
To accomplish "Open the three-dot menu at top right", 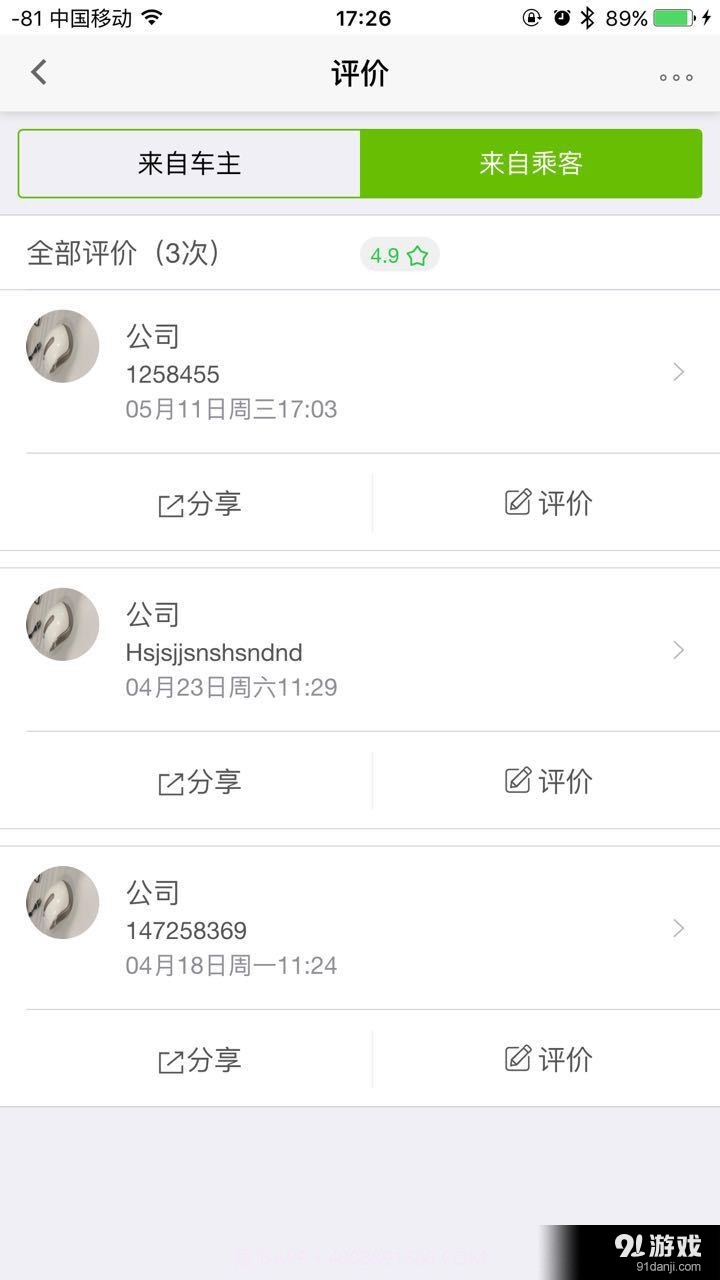I will (x=675, y=76).
